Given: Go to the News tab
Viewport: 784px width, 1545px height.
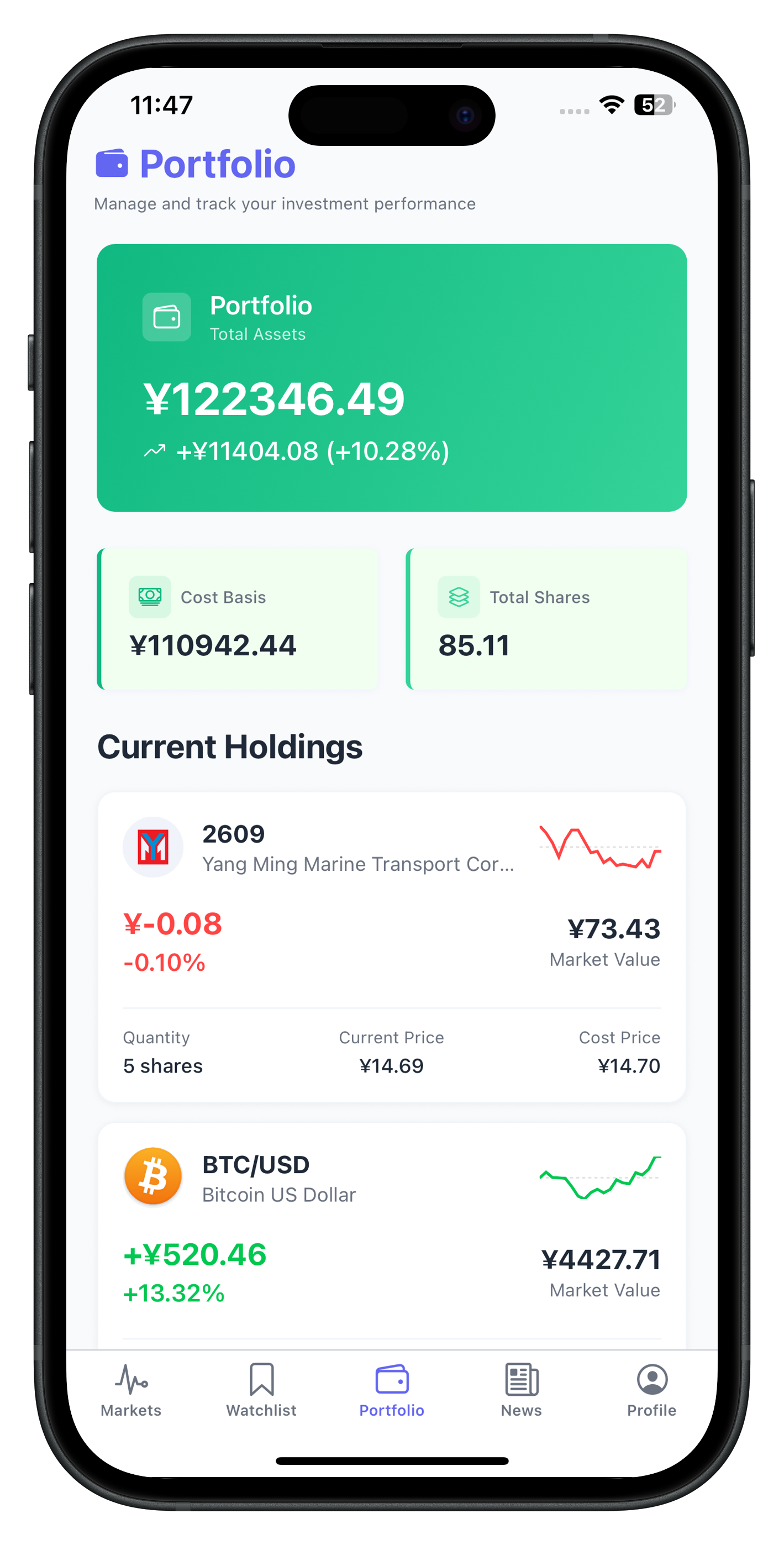Looking at the screenshot, I should [521, 1390].
